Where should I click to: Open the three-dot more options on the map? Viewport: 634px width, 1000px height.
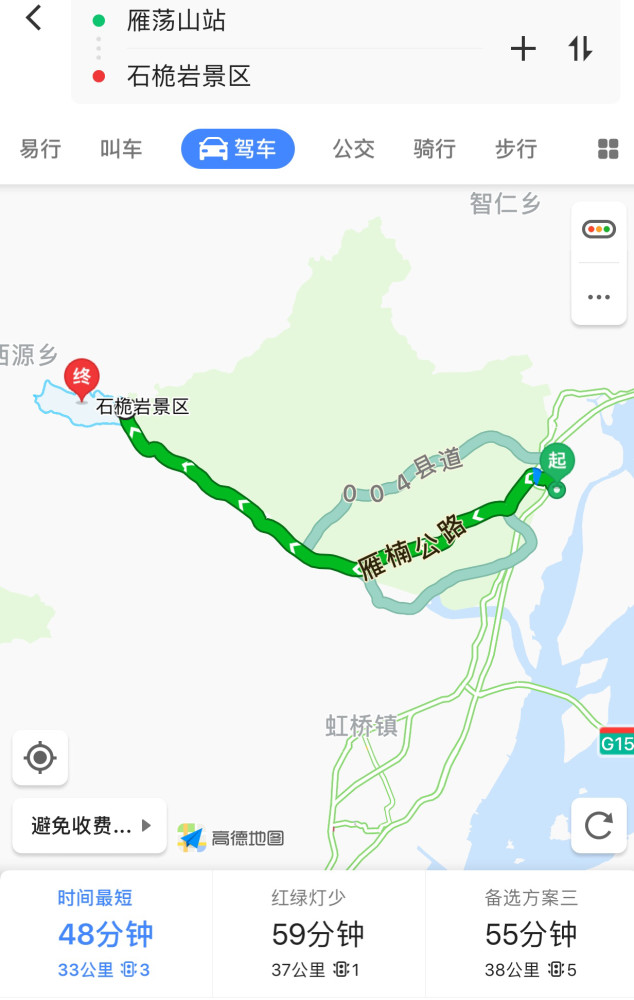click(x=599, y=296)
